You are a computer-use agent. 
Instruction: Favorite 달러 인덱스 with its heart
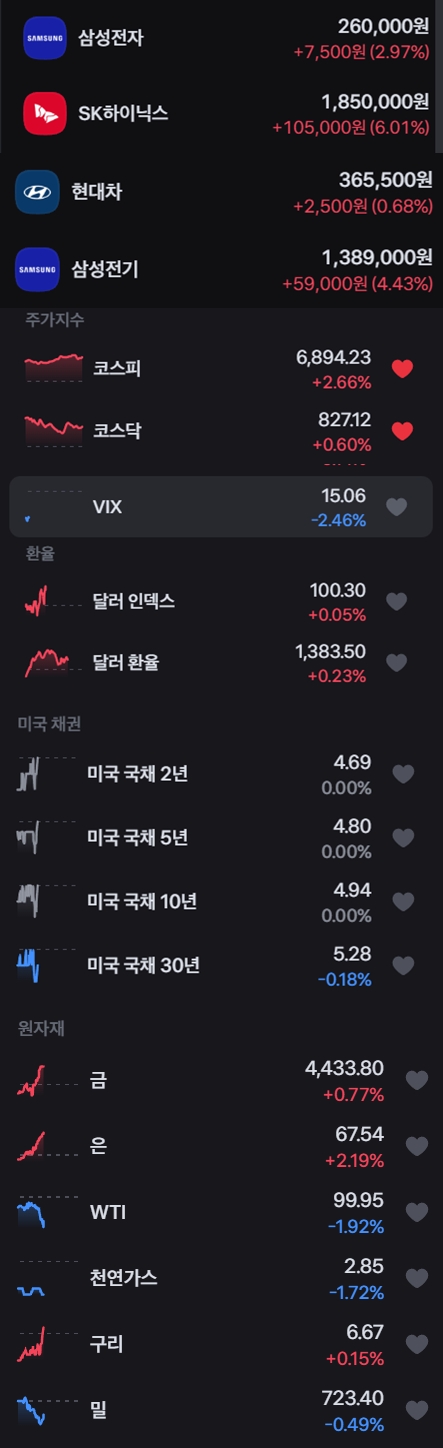(x=397, y=601)
